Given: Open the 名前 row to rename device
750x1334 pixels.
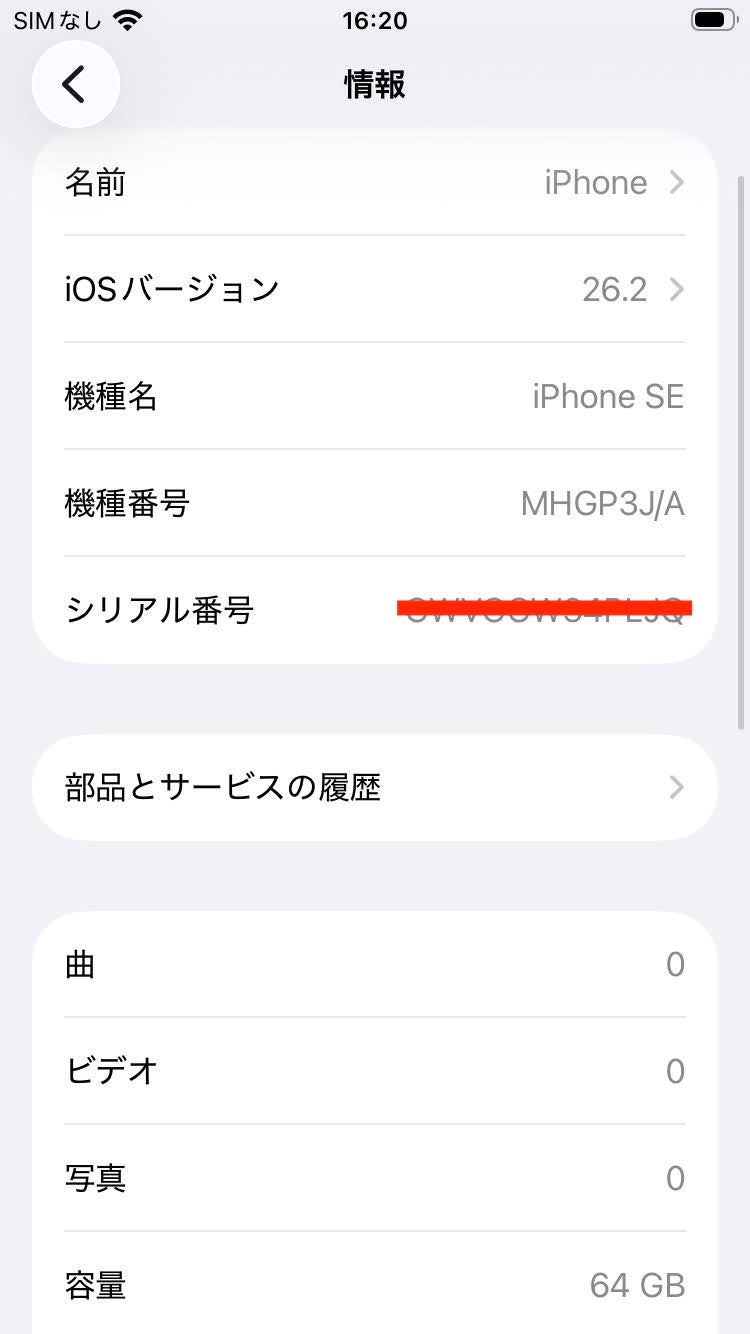Looking at the screenshot, I should coord(375,182).
